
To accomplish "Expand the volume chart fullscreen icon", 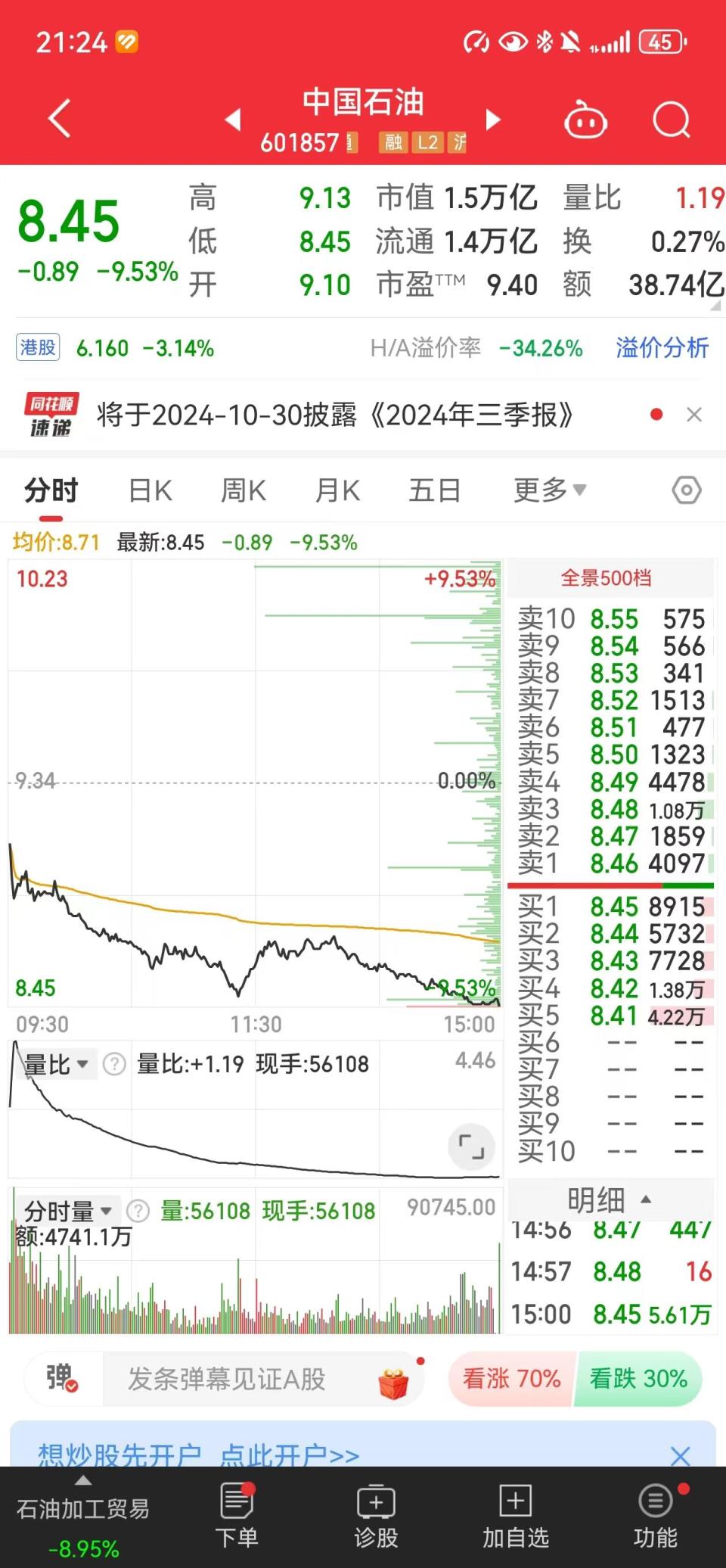I will pyautogui.click(x=472, y=1147).
